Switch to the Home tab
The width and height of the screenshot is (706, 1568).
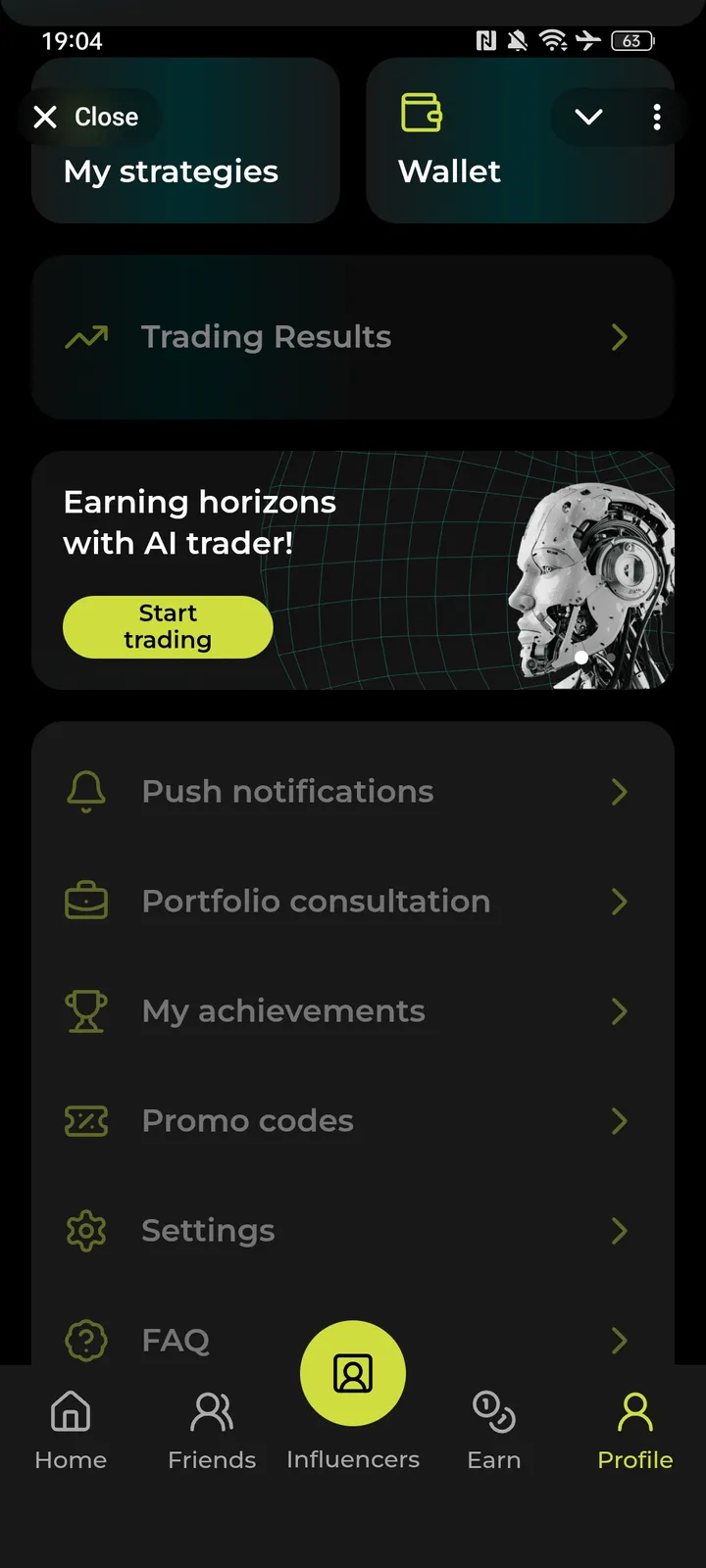pyautogui.click(x=70, y=1427)
